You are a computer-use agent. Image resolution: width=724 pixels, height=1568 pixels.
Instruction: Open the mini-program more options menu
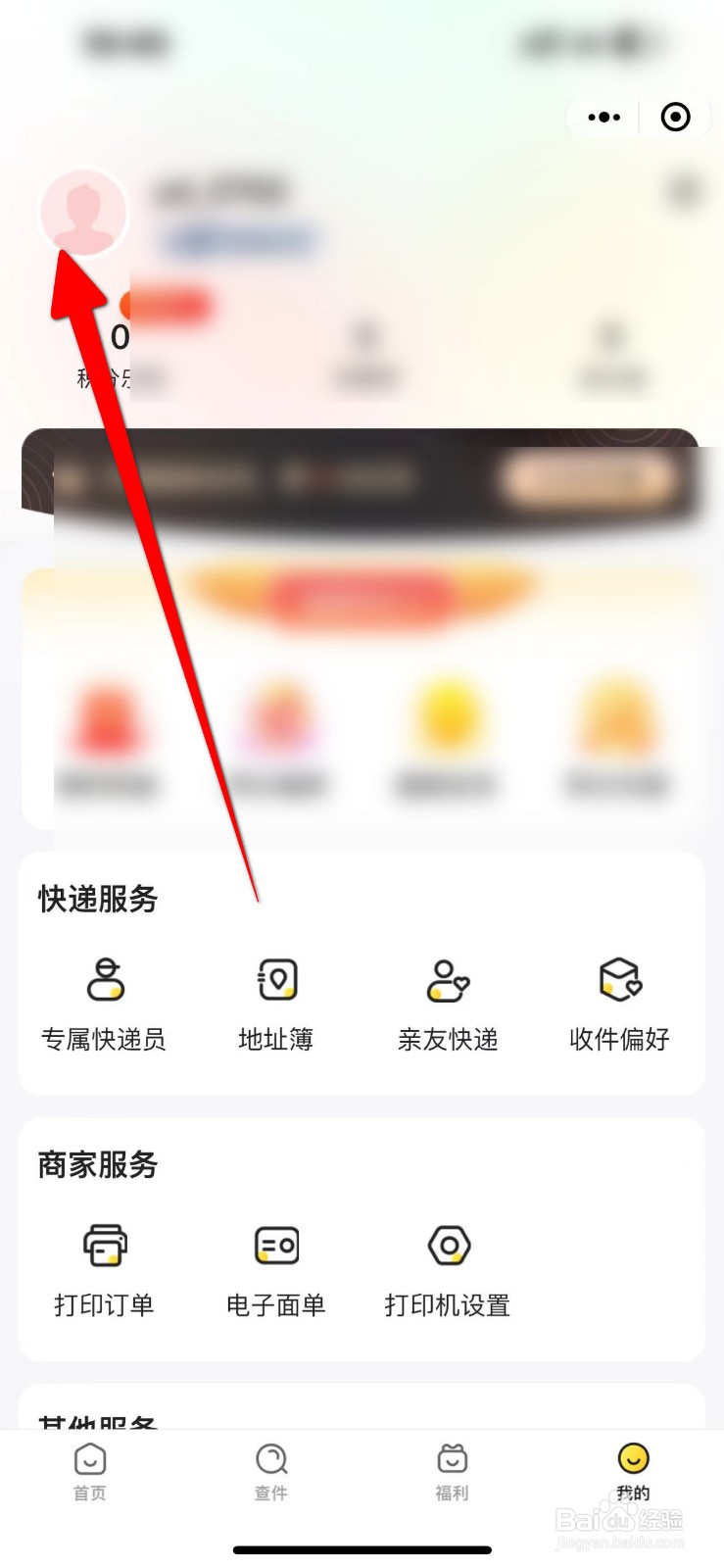[603, 117]
